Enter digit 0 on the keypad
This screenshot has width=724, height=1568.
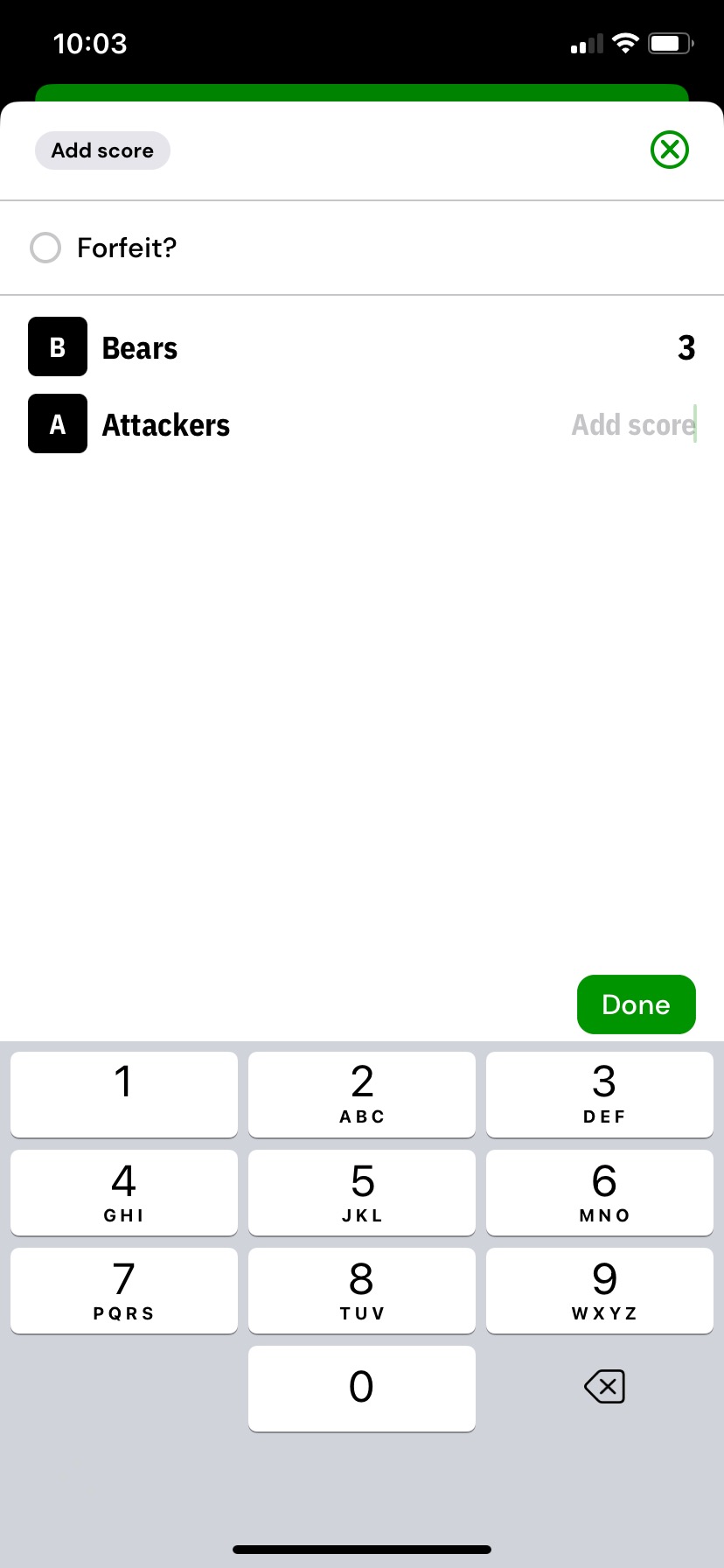(x=362, y=1389)
